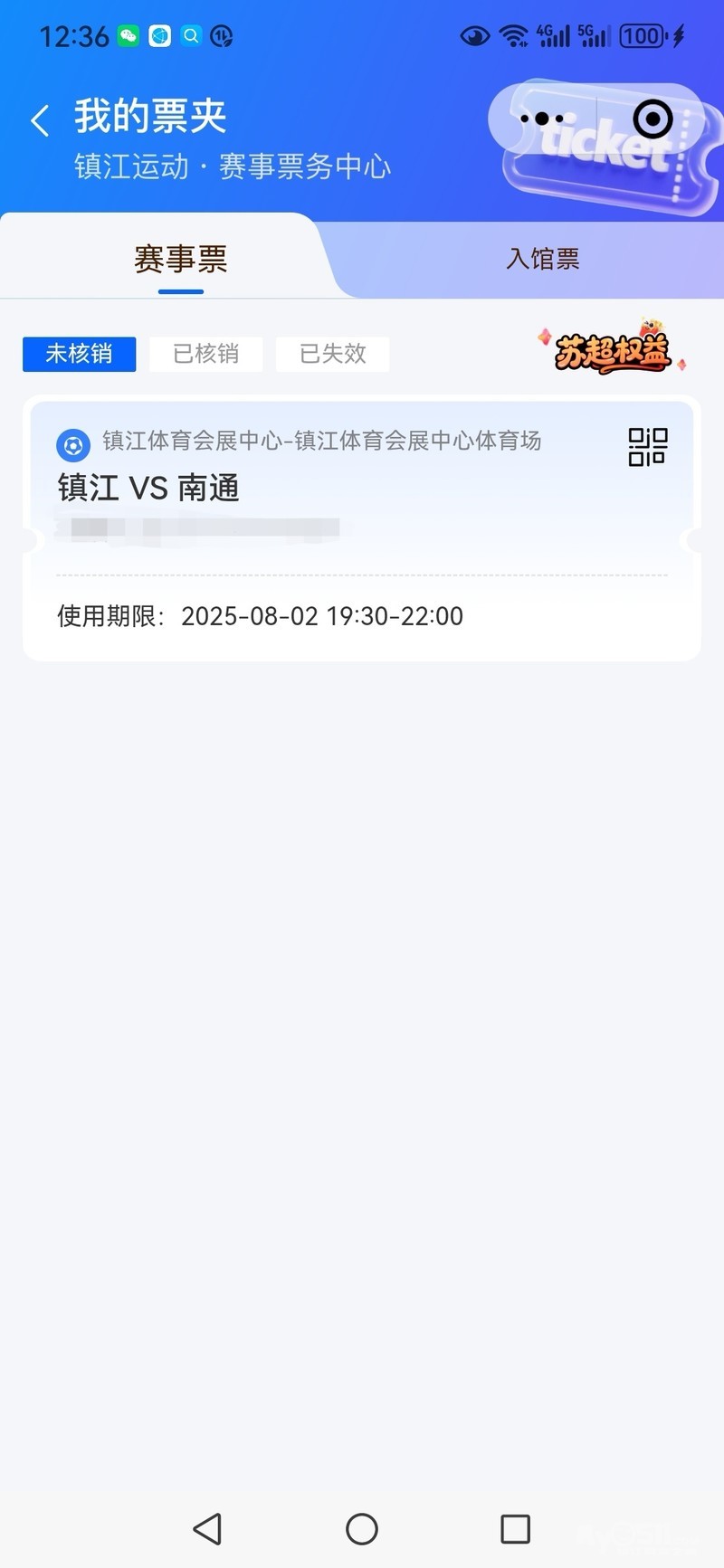Viewport: 724px width, 1568px height.
Task: Switch to the 入馆票 tab
Action: (x=542, y=260)
